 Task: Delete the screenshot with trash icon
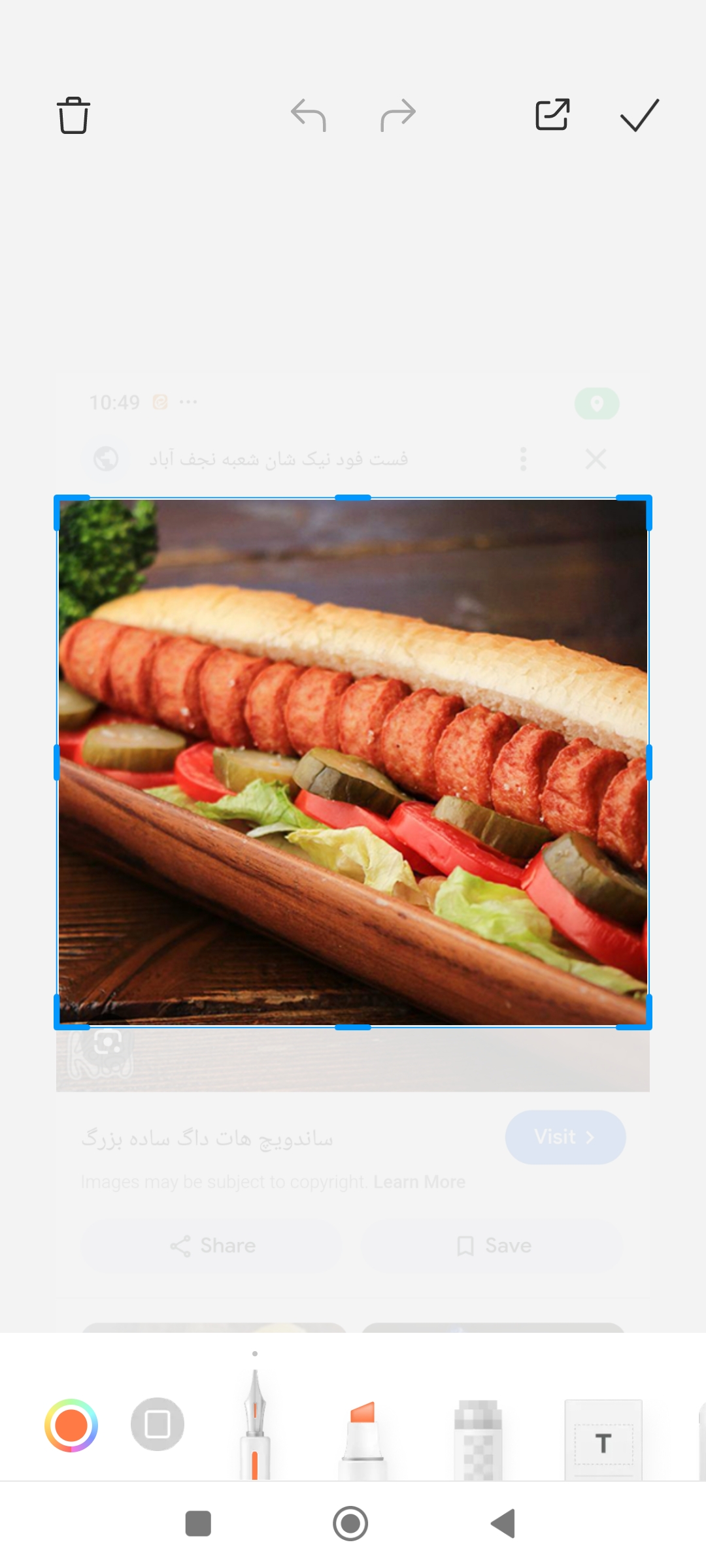pyautogui.click(x=73, y=116)
